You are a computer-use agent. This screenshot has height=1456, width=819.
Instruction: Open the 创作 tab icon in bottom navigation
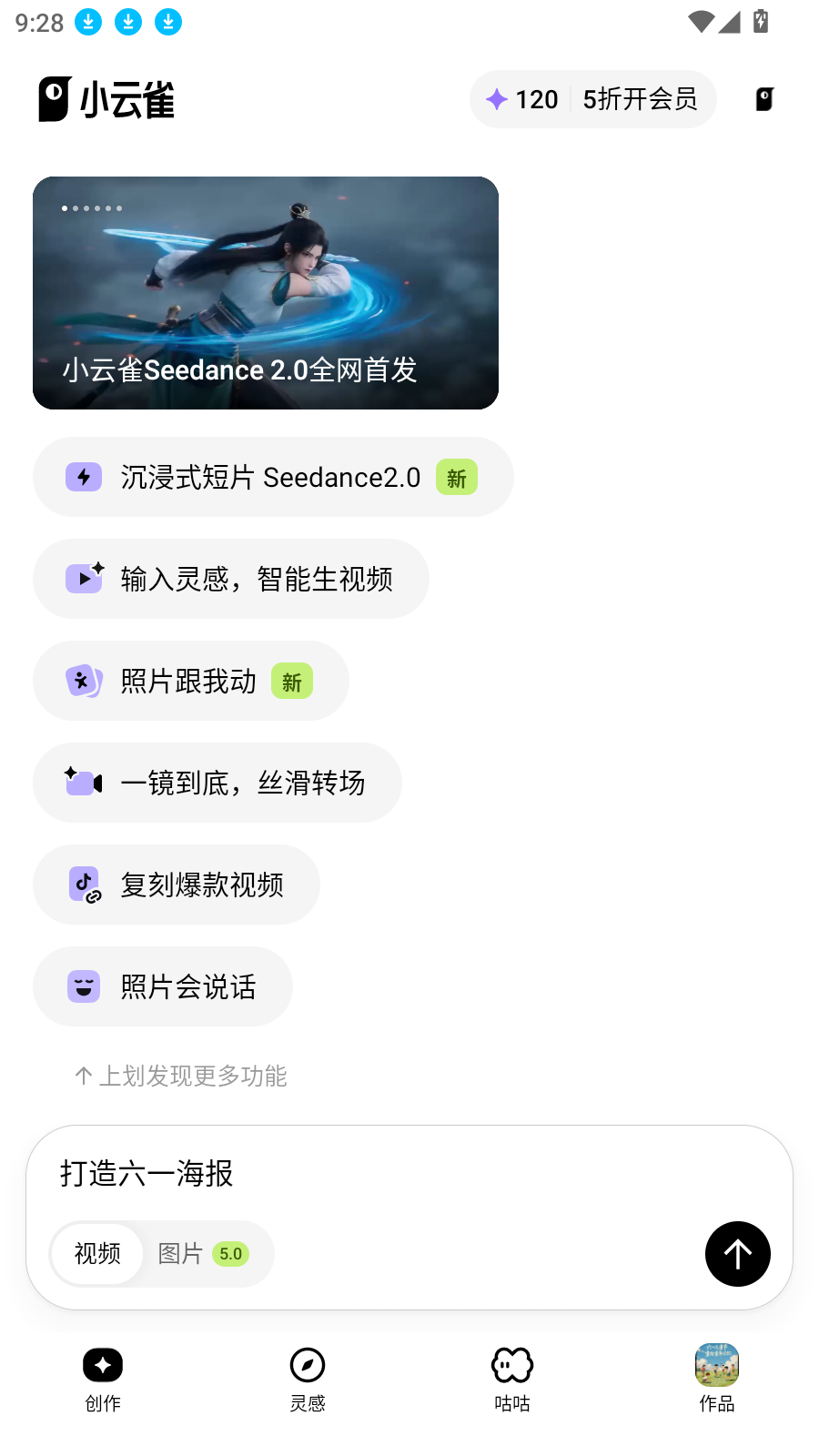102,1379
